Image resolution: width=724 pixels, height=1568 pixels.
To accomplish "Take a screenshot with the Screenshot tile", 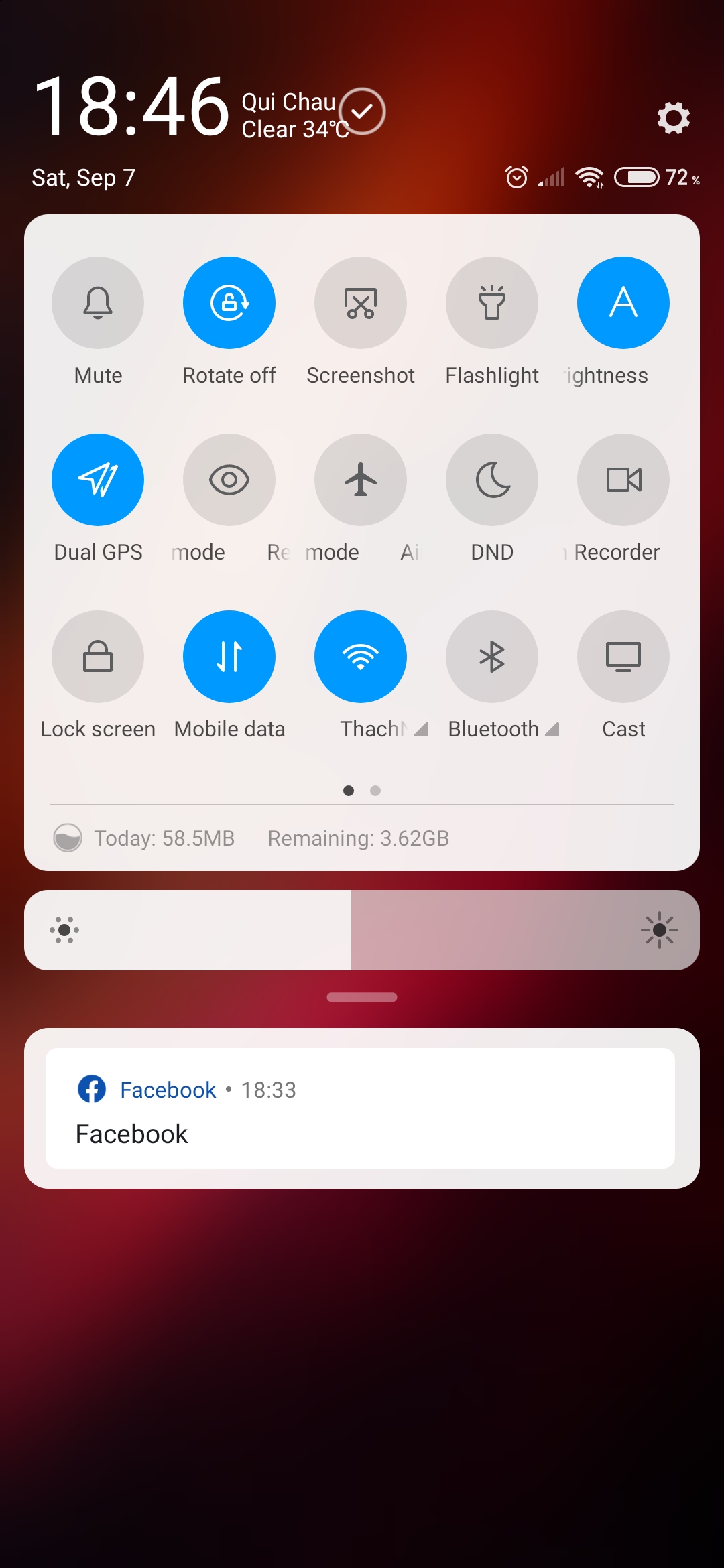I will pyautogui.click(x=361, y=303).
